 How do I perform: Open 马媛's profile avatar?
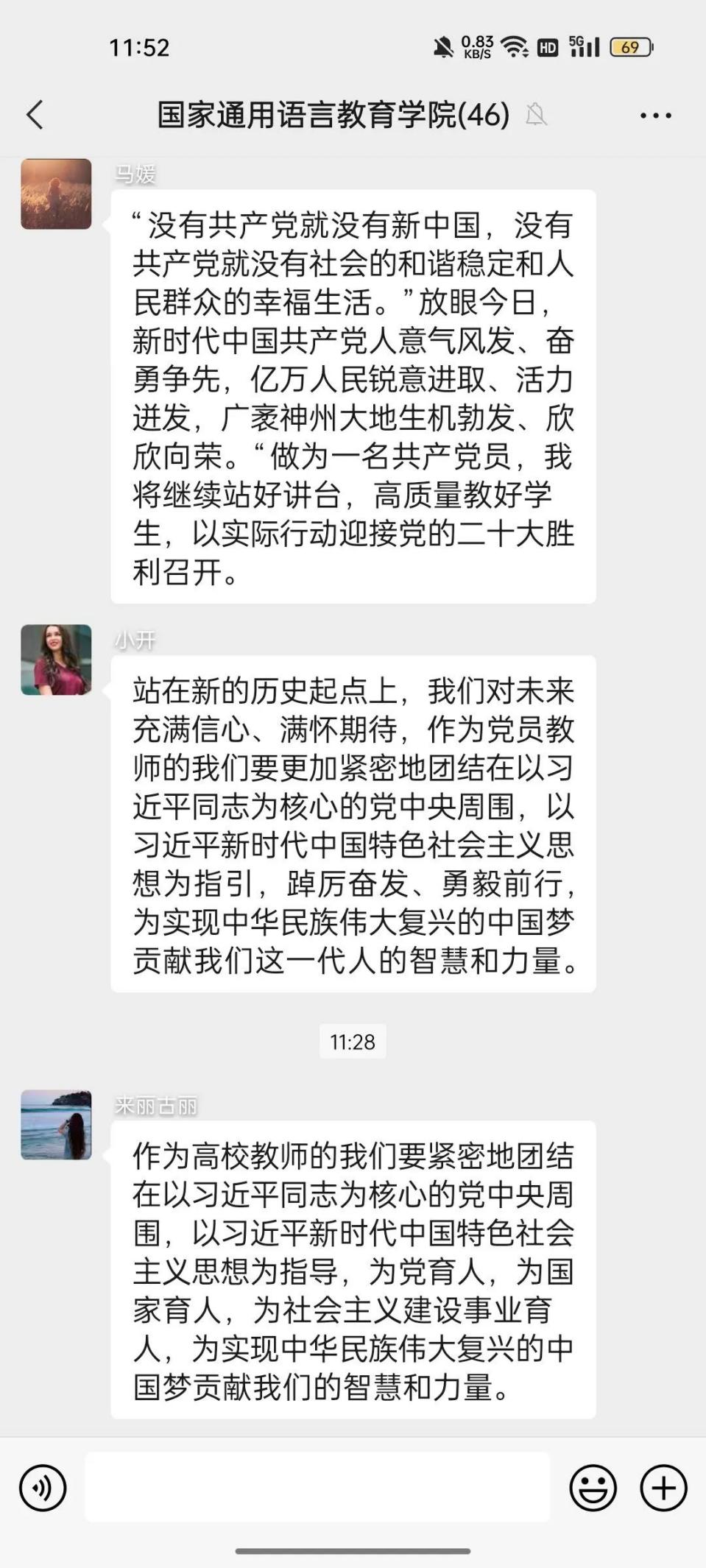coord(56,194)
